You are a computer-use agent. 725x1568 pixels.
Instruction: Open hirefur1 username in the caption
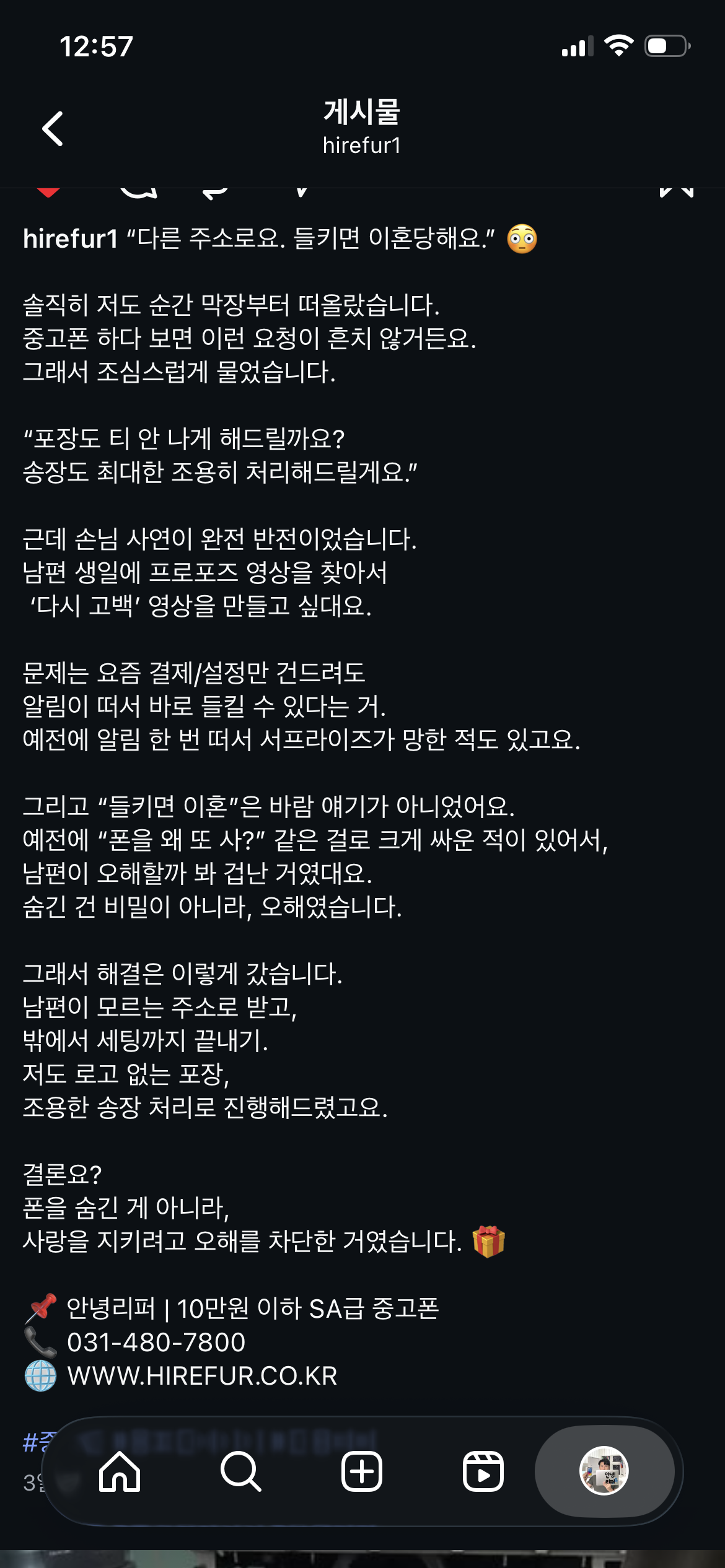click(70, 239)
